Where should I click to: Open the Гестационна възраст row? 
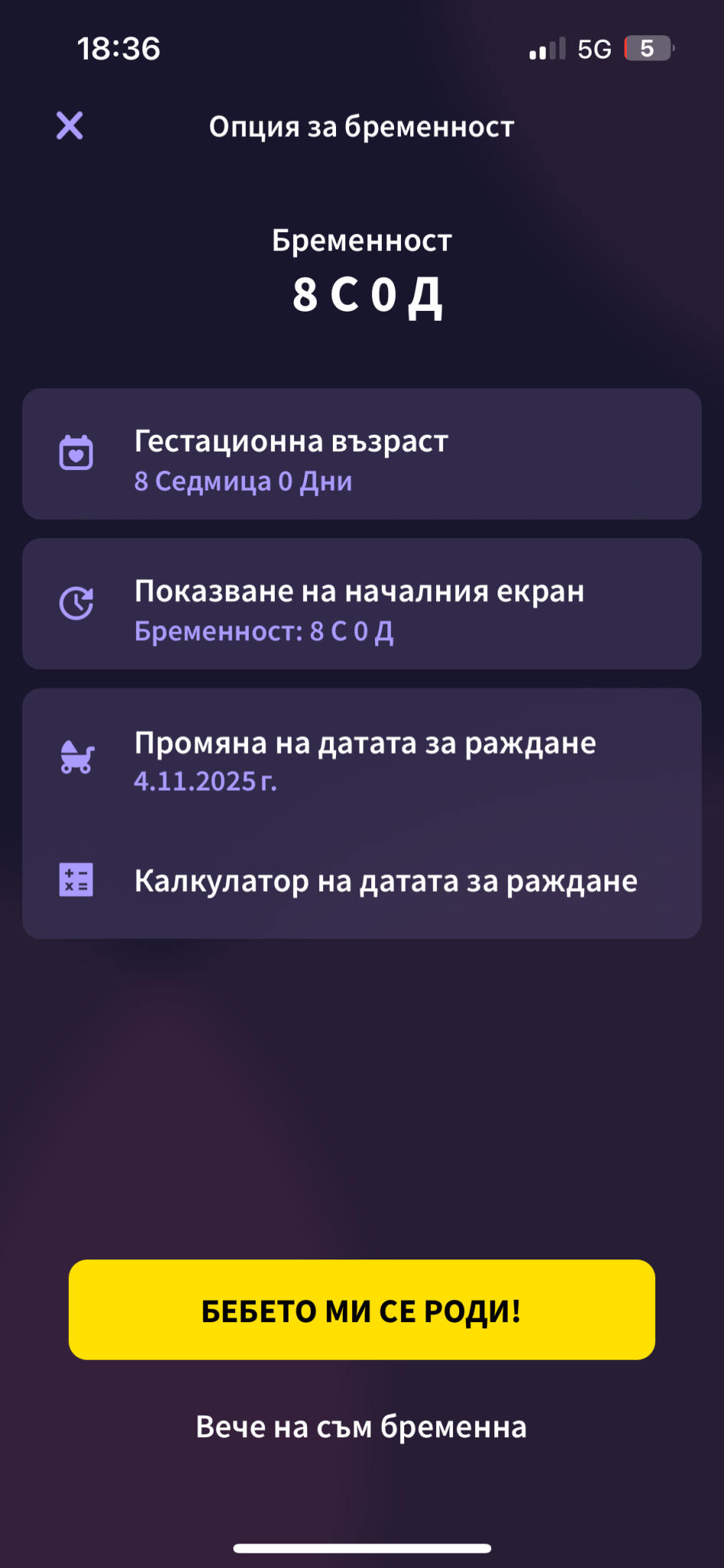click(x=361, y=454)
